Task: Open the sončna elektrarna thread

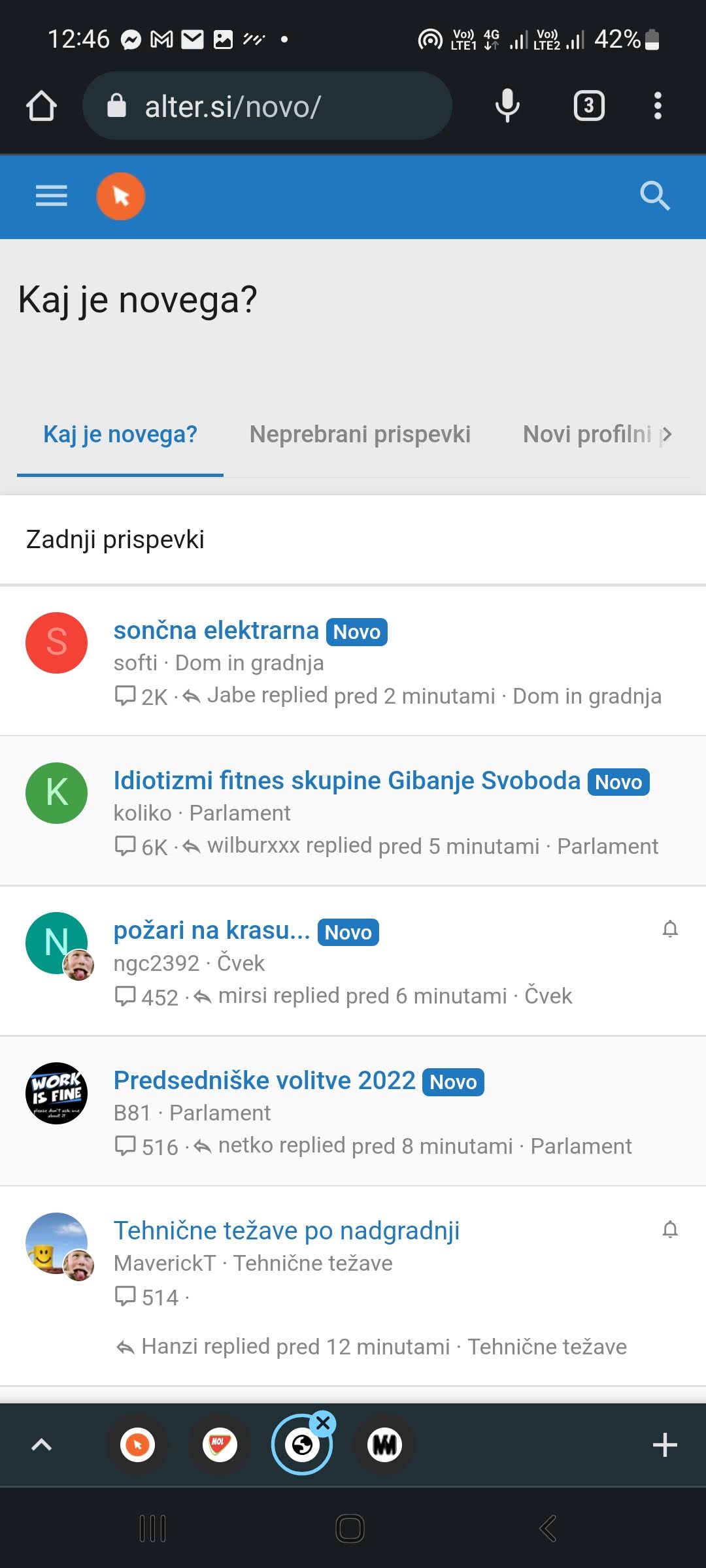Action: point(216,630)
